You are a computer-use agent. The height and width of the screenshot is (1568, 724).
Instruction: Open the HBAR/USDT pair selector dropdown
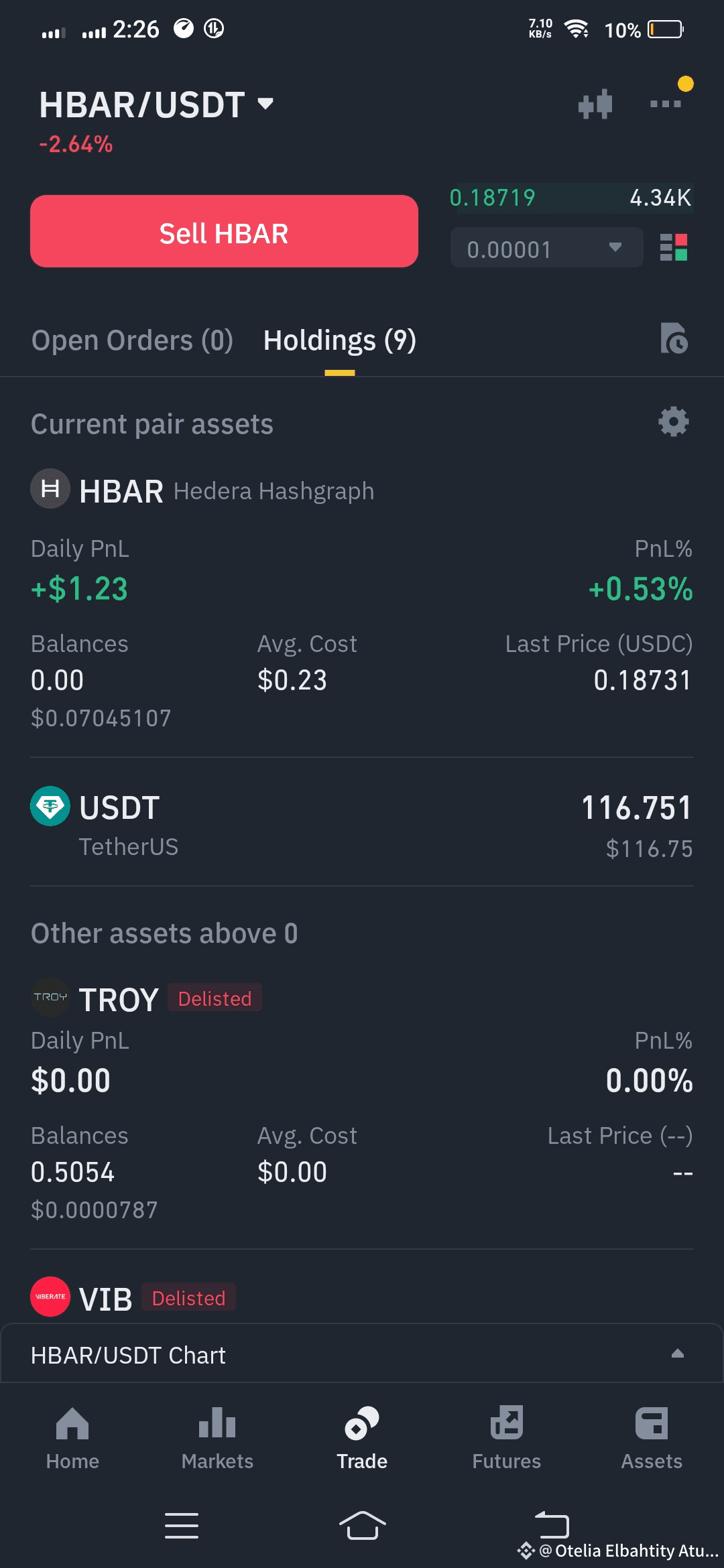tap(156, 105)
